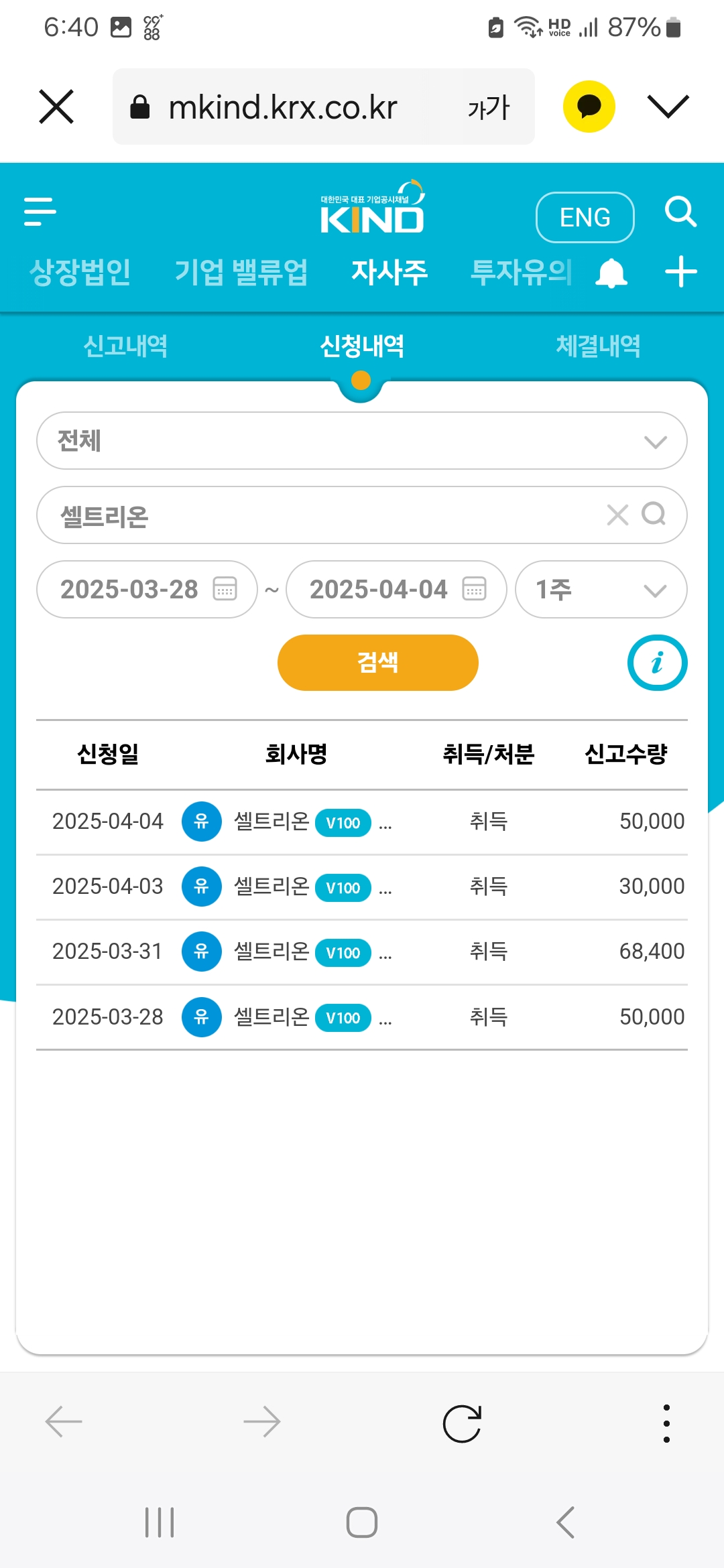Reload the page in browser toolbar
Viewport: 724px width, 1568px height.
pos(463,1423)
